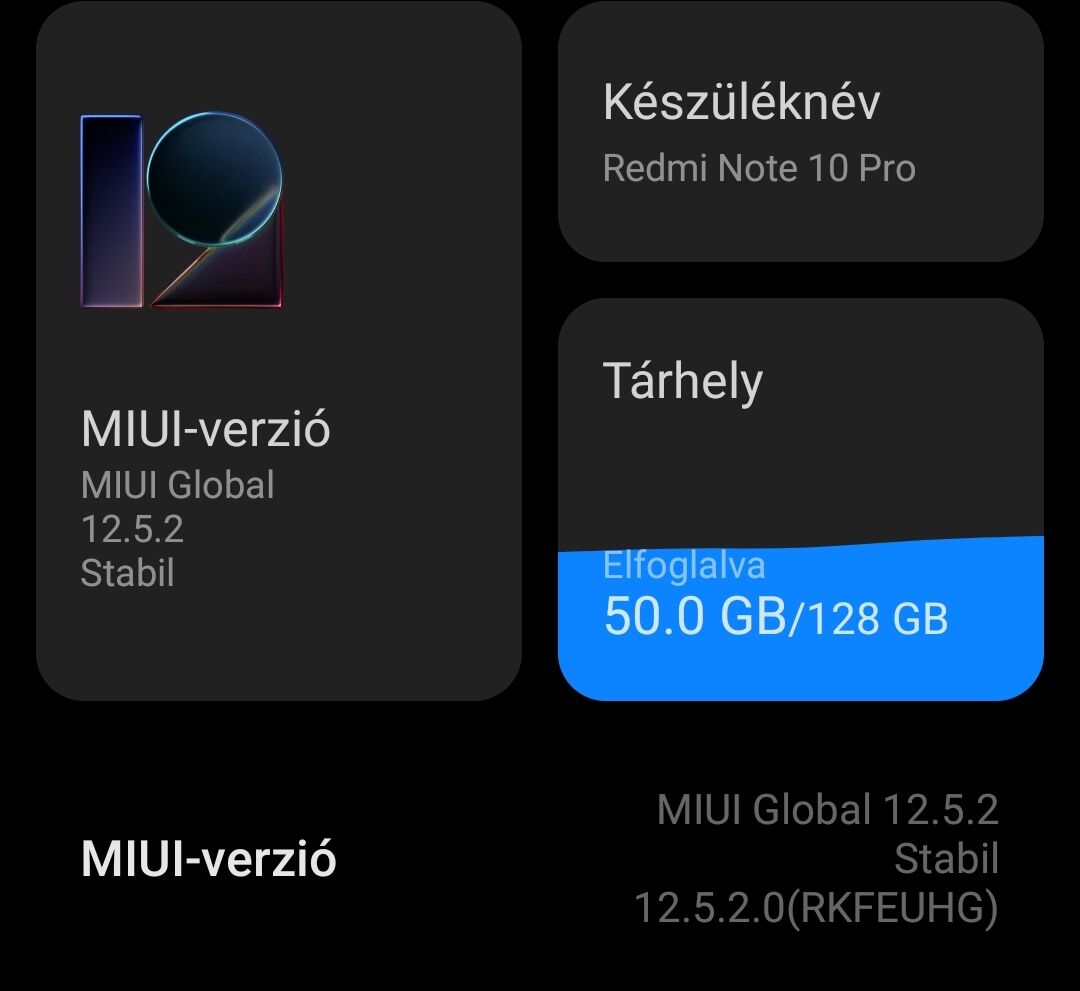The width and height of the screenshot is (1080, 991).
Task: Tap the MIUI-verzió row showing 12.5.2.0(RKFEUHG)
Action: point(540,860)
